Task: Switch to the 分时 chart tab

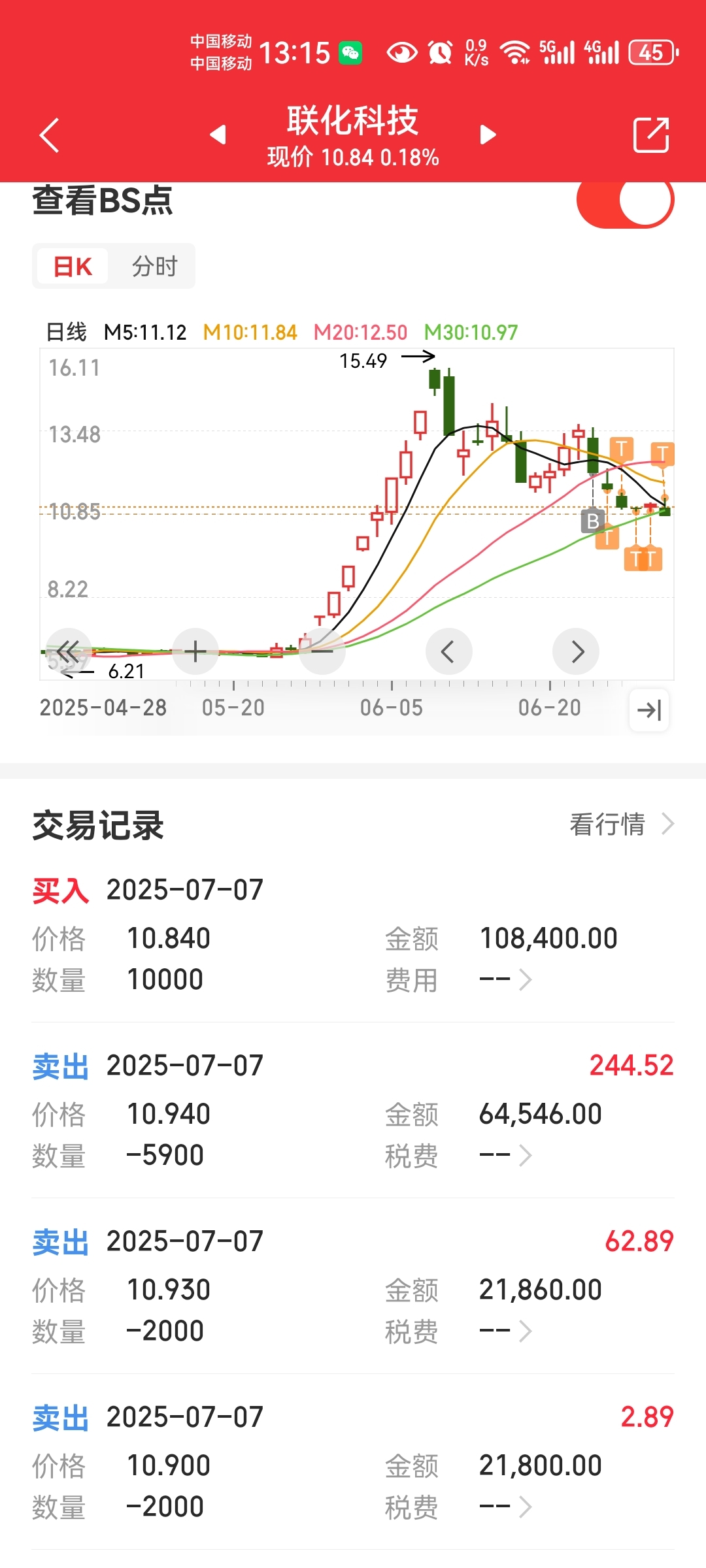Action: (155, 267)
